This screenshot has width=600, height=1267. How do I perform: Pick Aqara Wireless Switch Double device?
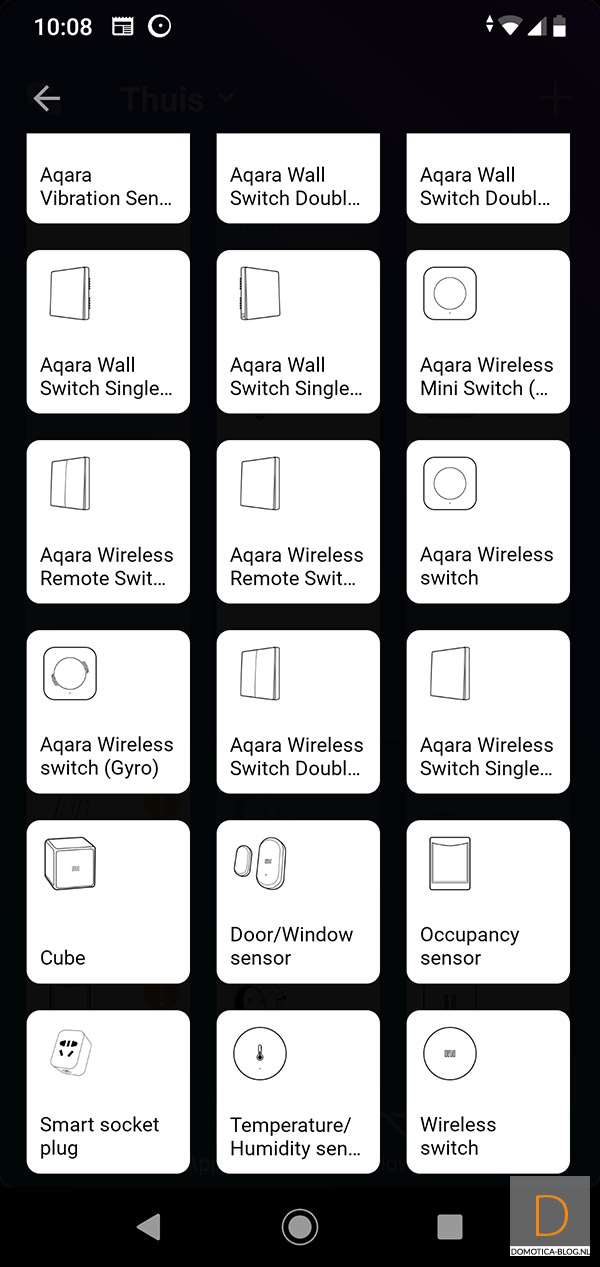(298, 712)
